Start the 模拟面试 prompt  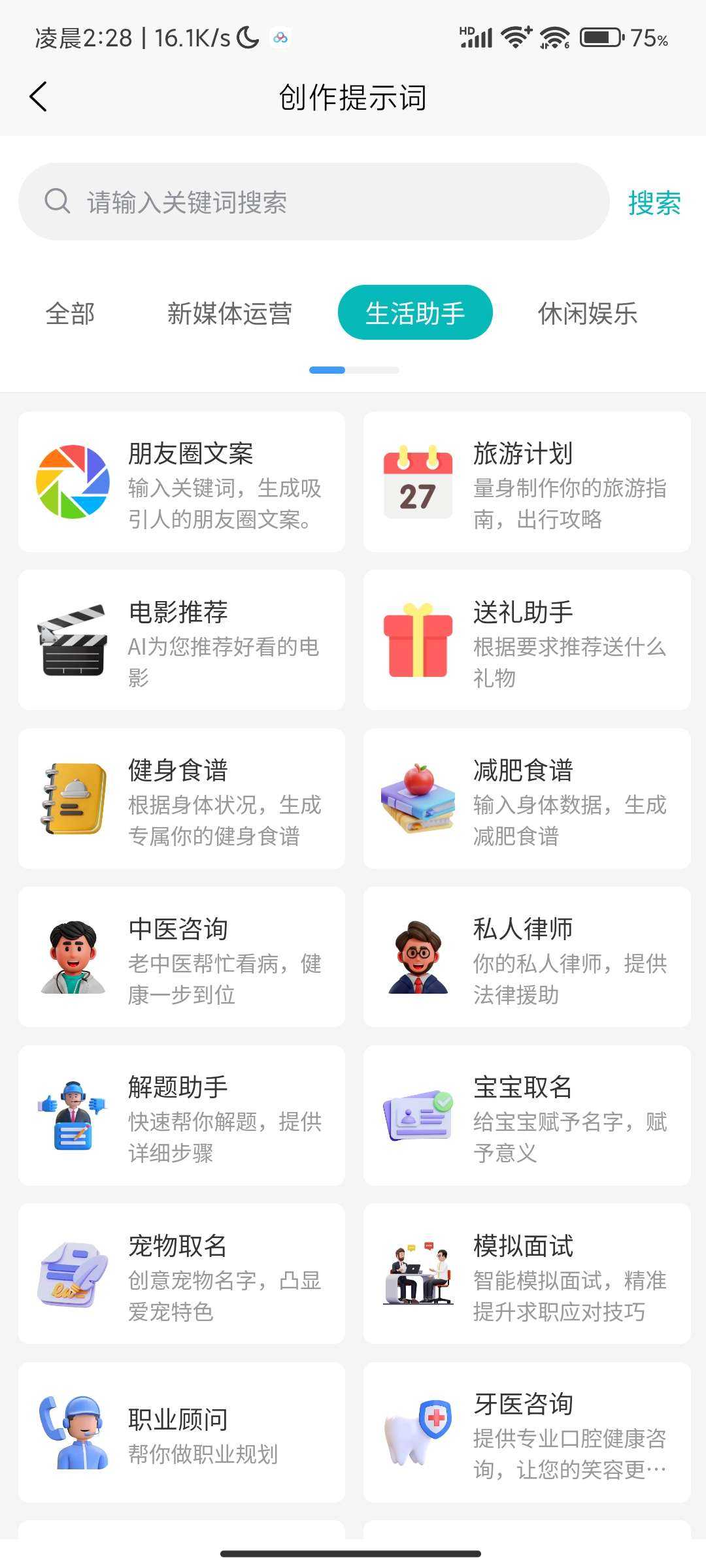pos(527,1274)
